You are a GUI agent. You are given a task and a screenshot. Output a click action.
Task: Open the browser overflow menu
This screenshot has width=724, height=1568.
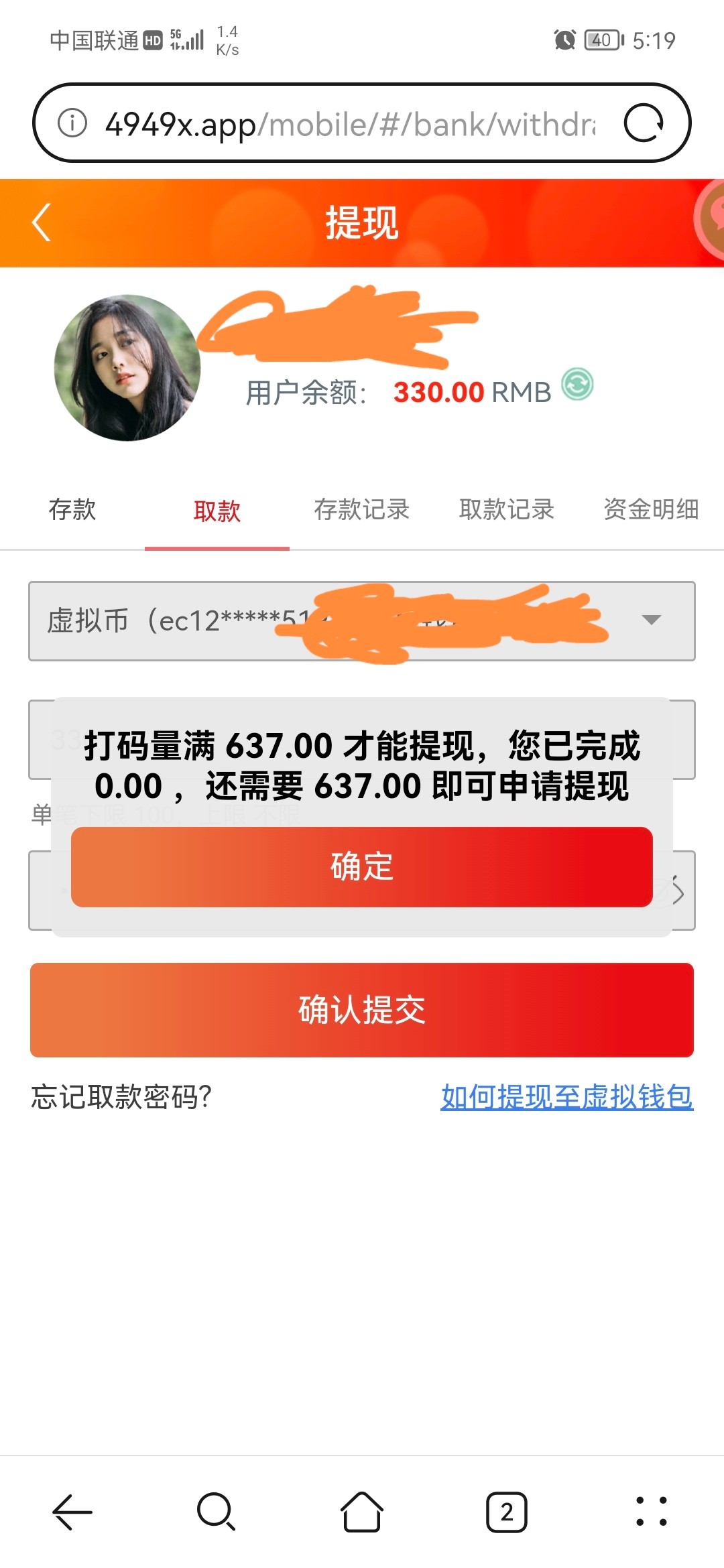point(651,1512)
